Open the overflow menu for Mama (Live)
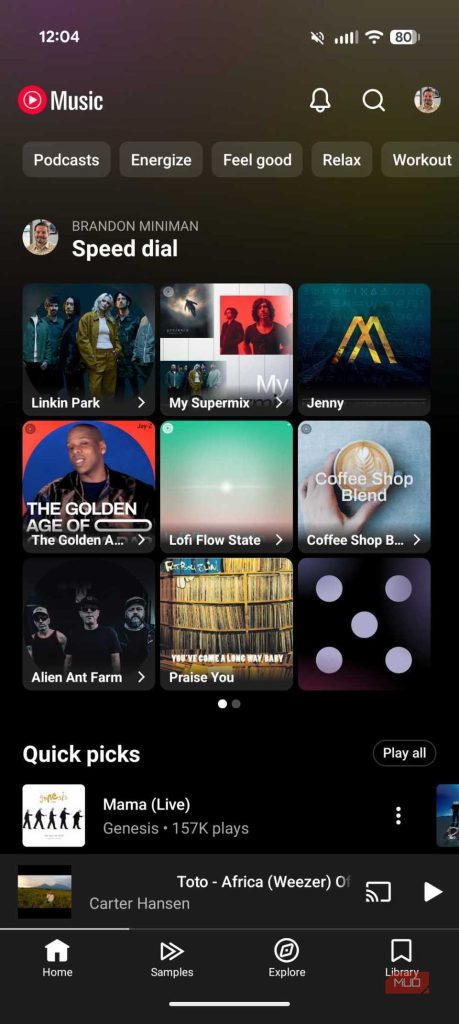The height and width of the screenshot is (1024, 459). pos(398,815)
